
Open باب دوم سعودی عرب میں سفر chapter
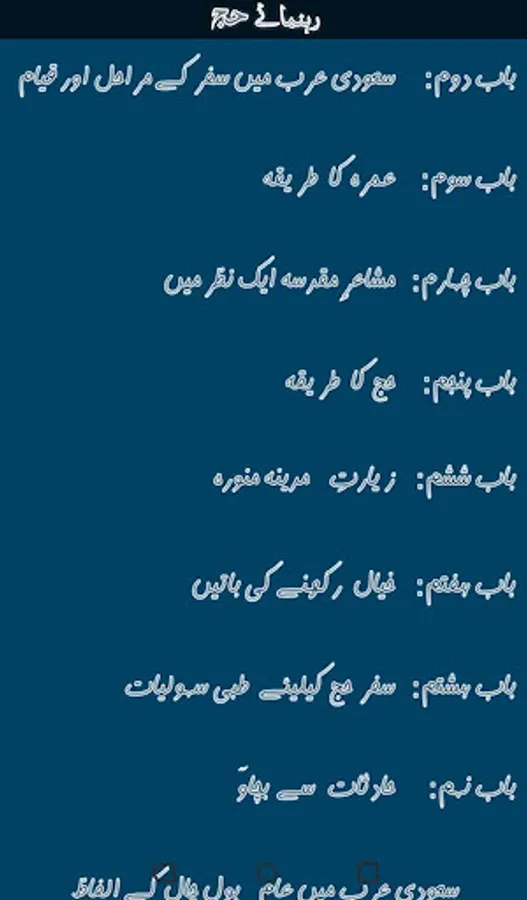pos(267,78)
